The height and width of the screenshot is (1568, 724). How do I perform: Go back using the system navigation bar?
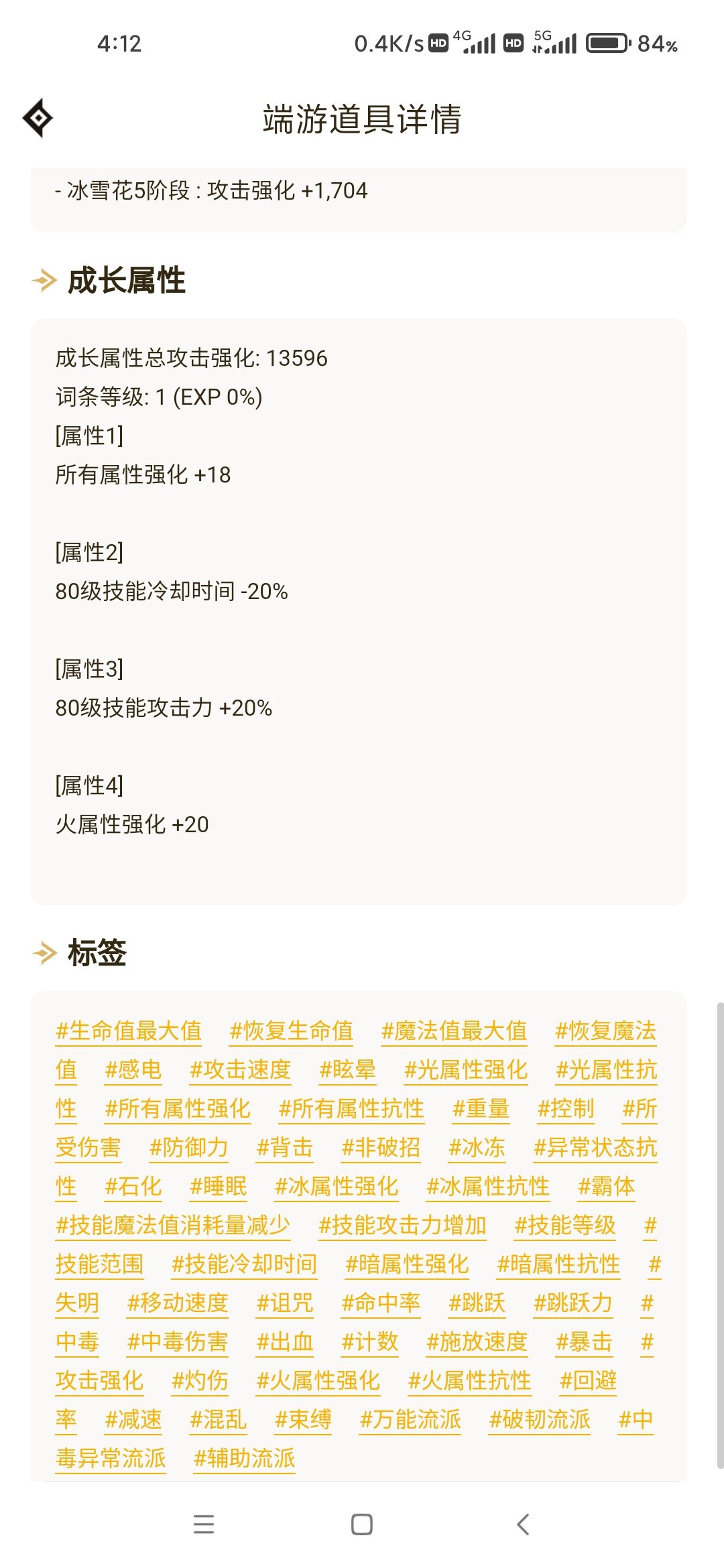click(524, 1524)
